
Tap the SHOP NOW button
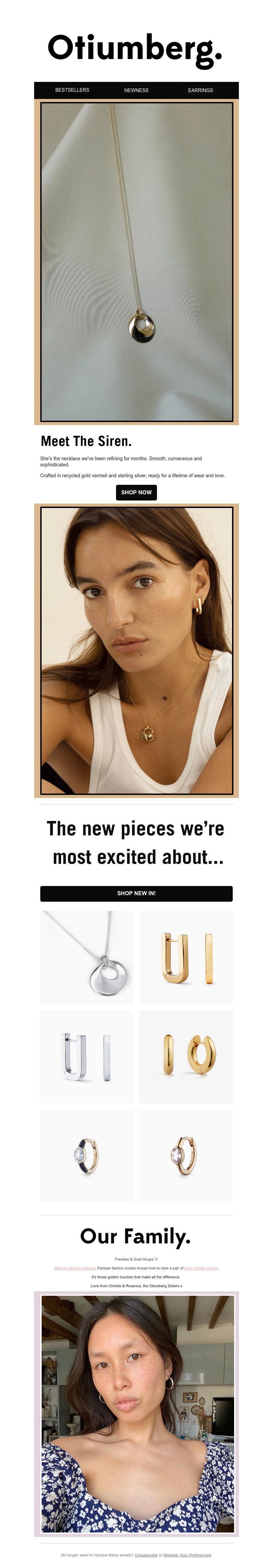(x=136, y=492)
